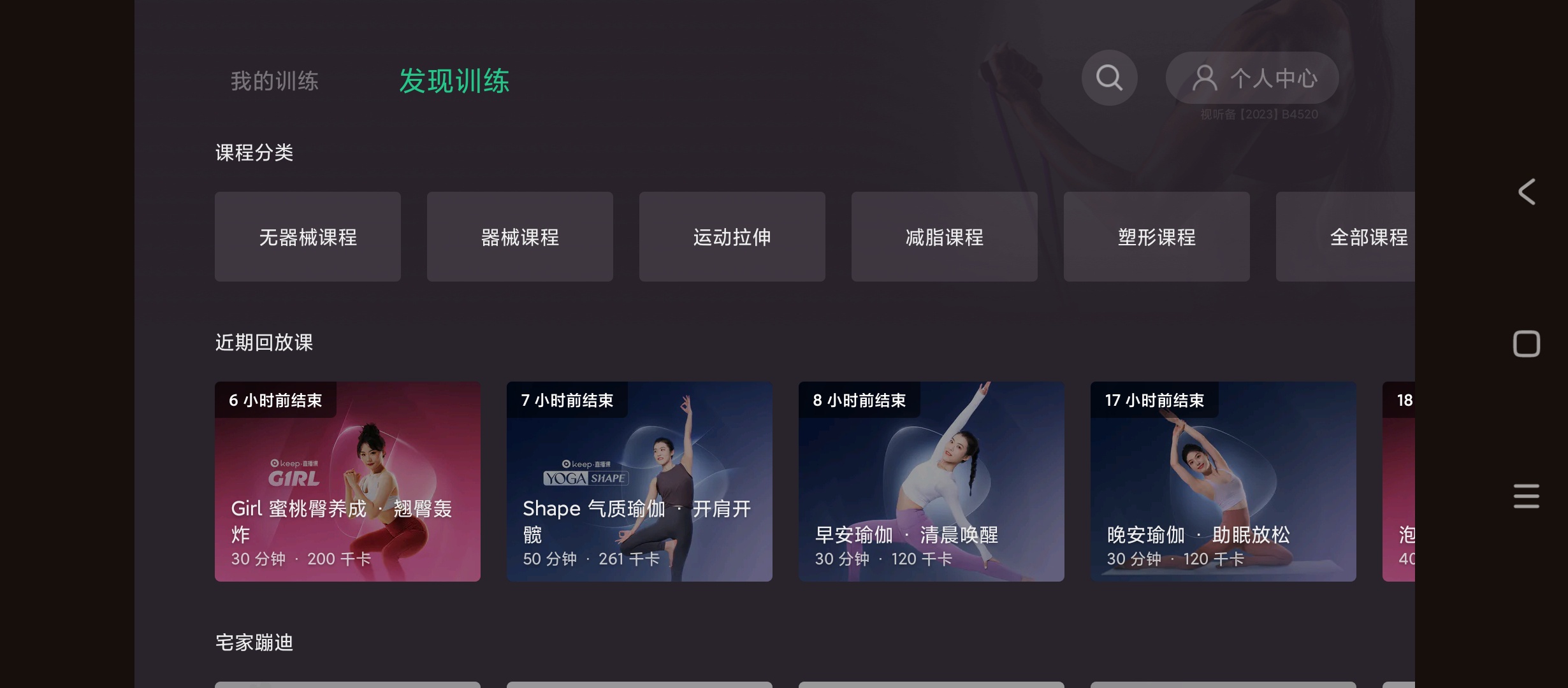This screenshot has width=1568, height=688.
Task: Switch to 我的训练 tab
Action: click(274, 81)
